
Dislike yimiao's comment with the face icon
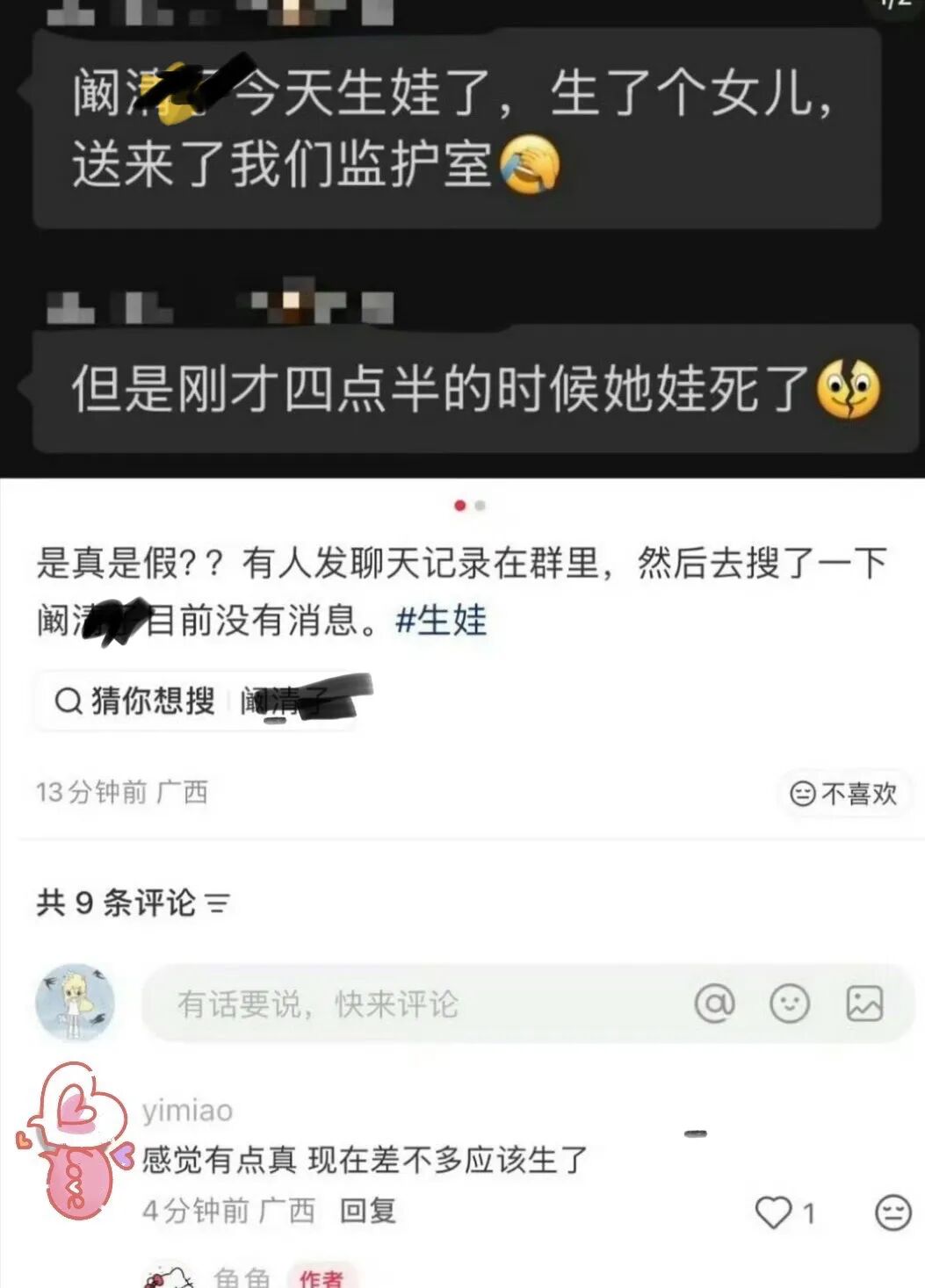pos(892,1212)
